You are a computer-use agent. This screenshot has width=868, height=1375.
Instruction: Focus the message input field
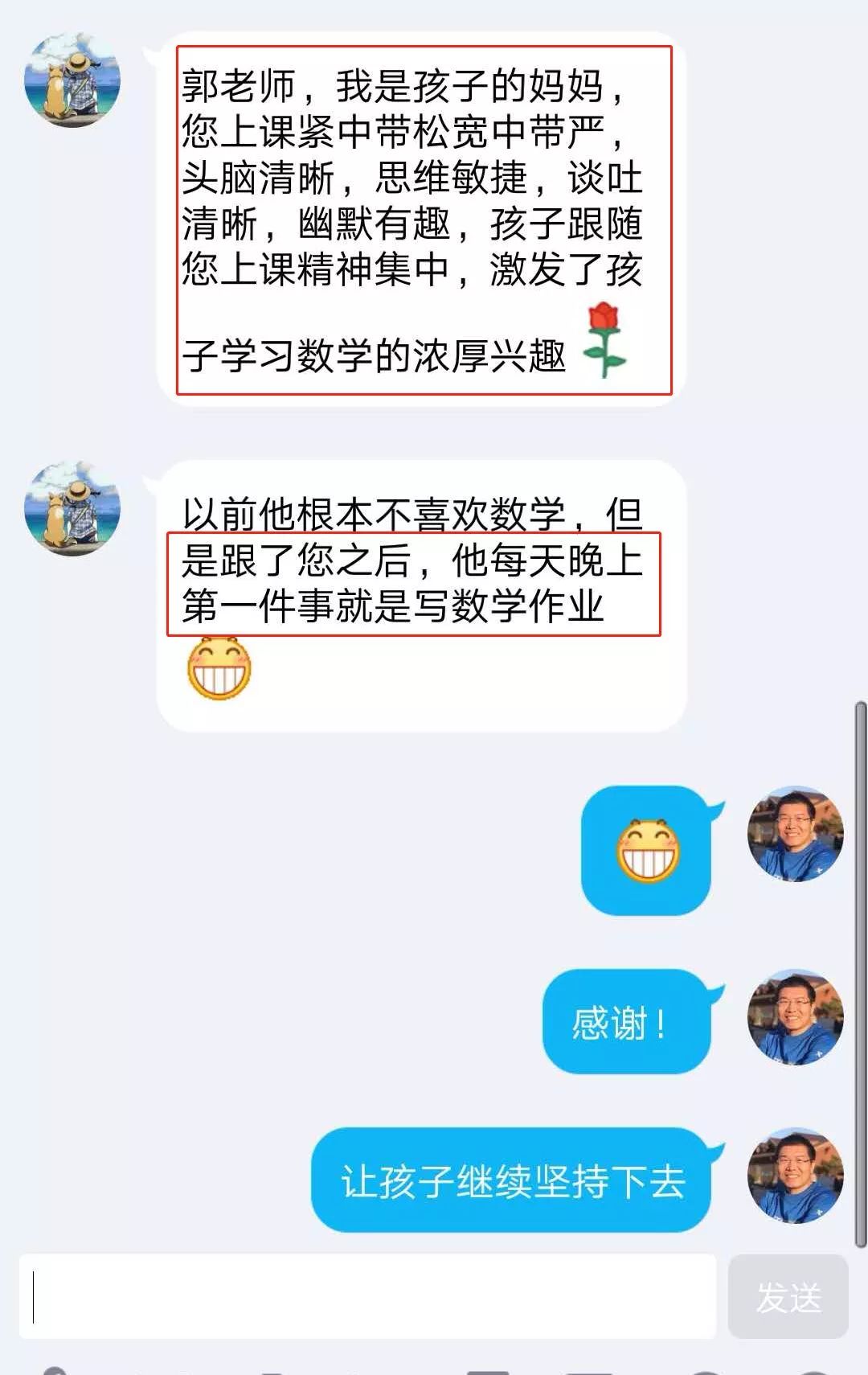point(367,1296)
